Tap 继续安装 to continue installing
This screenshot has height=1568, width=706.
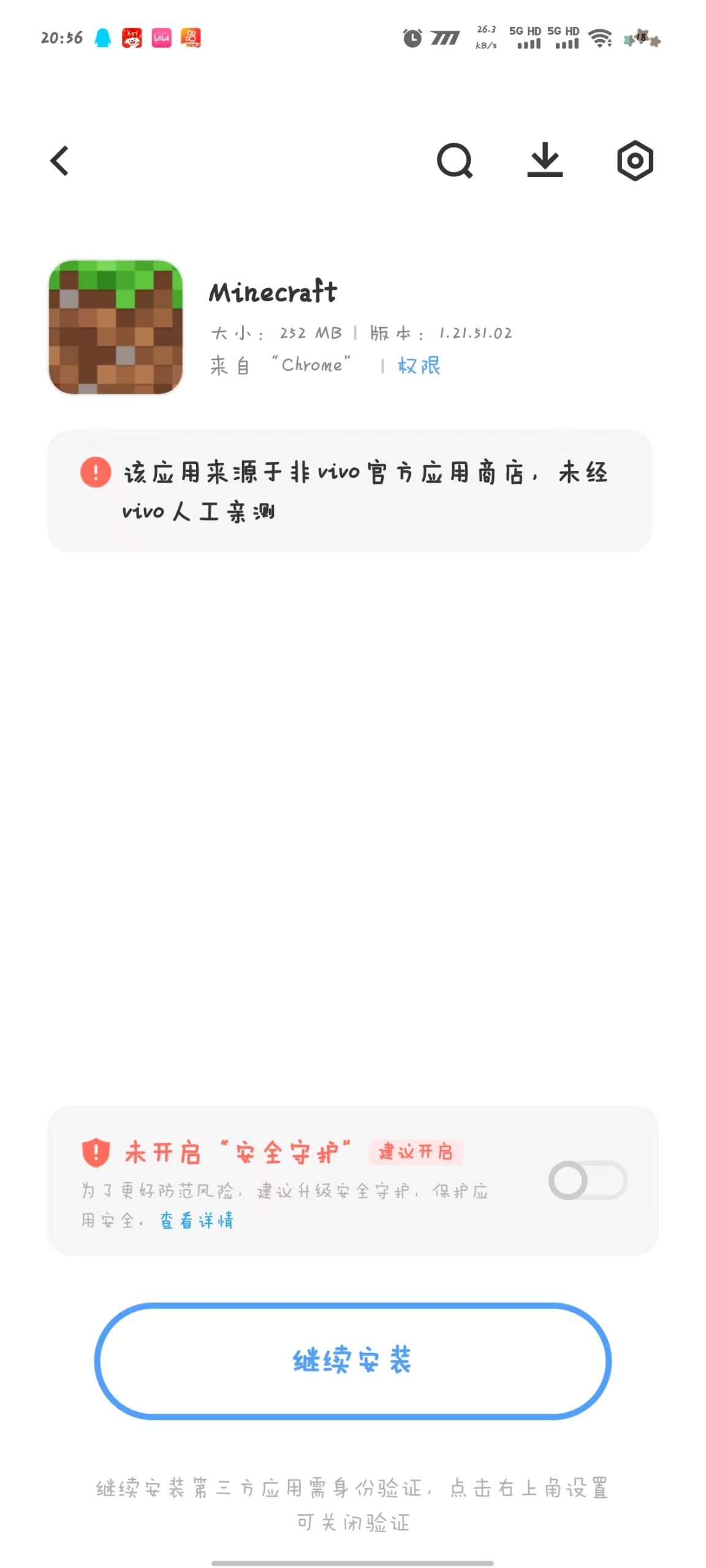[353, 1360]
